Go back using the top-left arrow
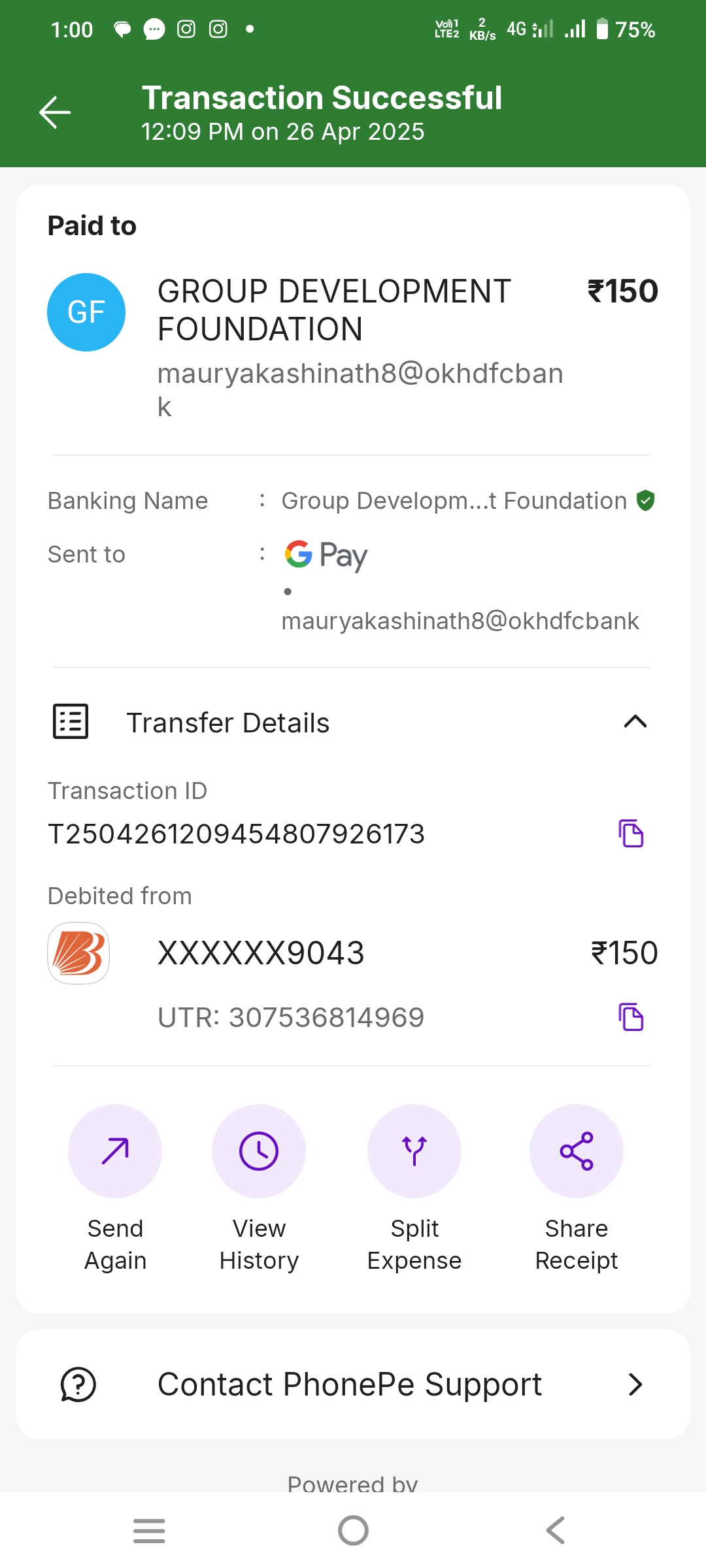The height and width of the screenshot is (1568, 706). pos(55,112)
